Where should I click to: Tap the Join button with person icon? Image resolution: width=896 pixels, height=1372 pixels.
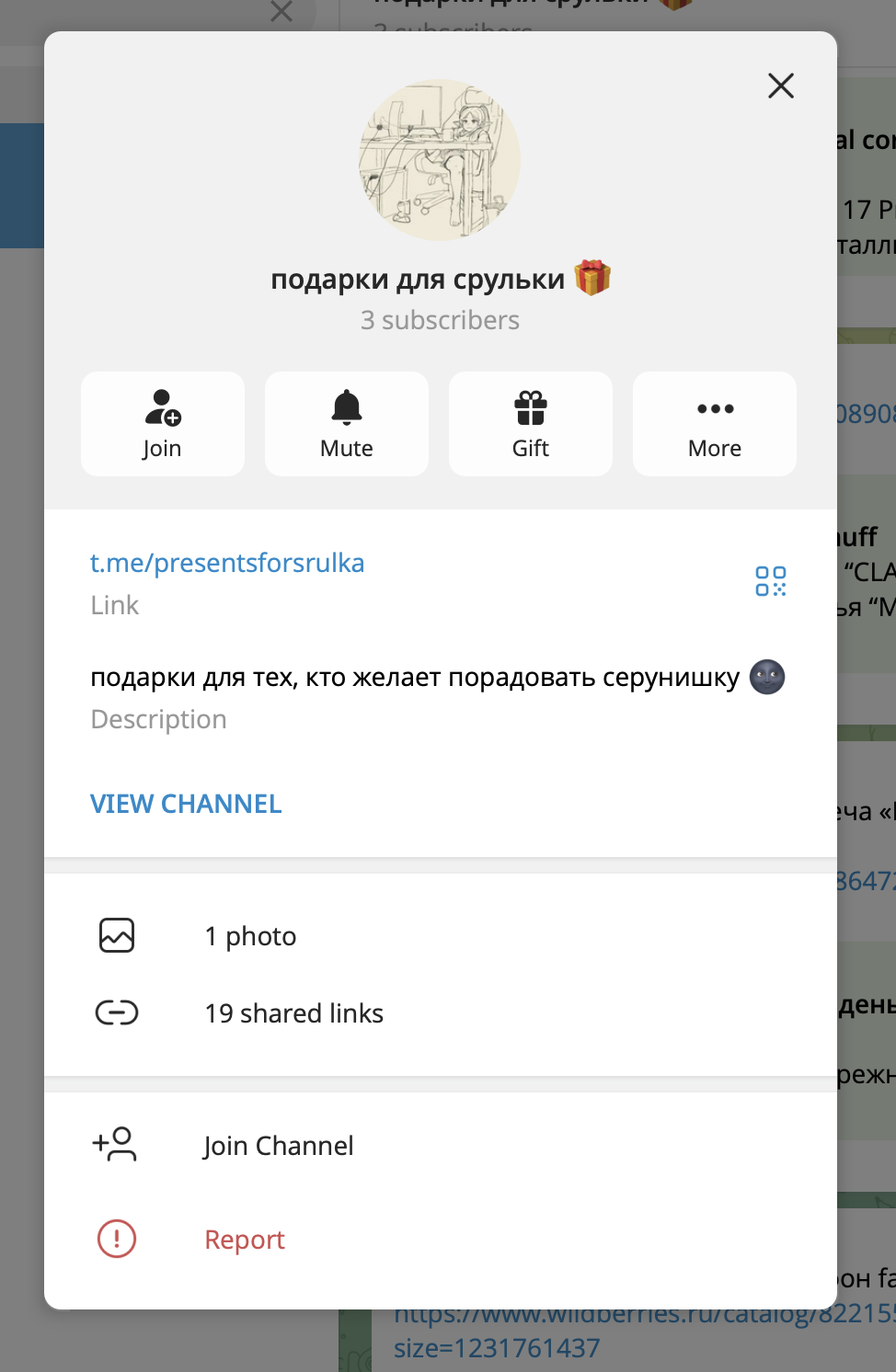click(163, 424)
